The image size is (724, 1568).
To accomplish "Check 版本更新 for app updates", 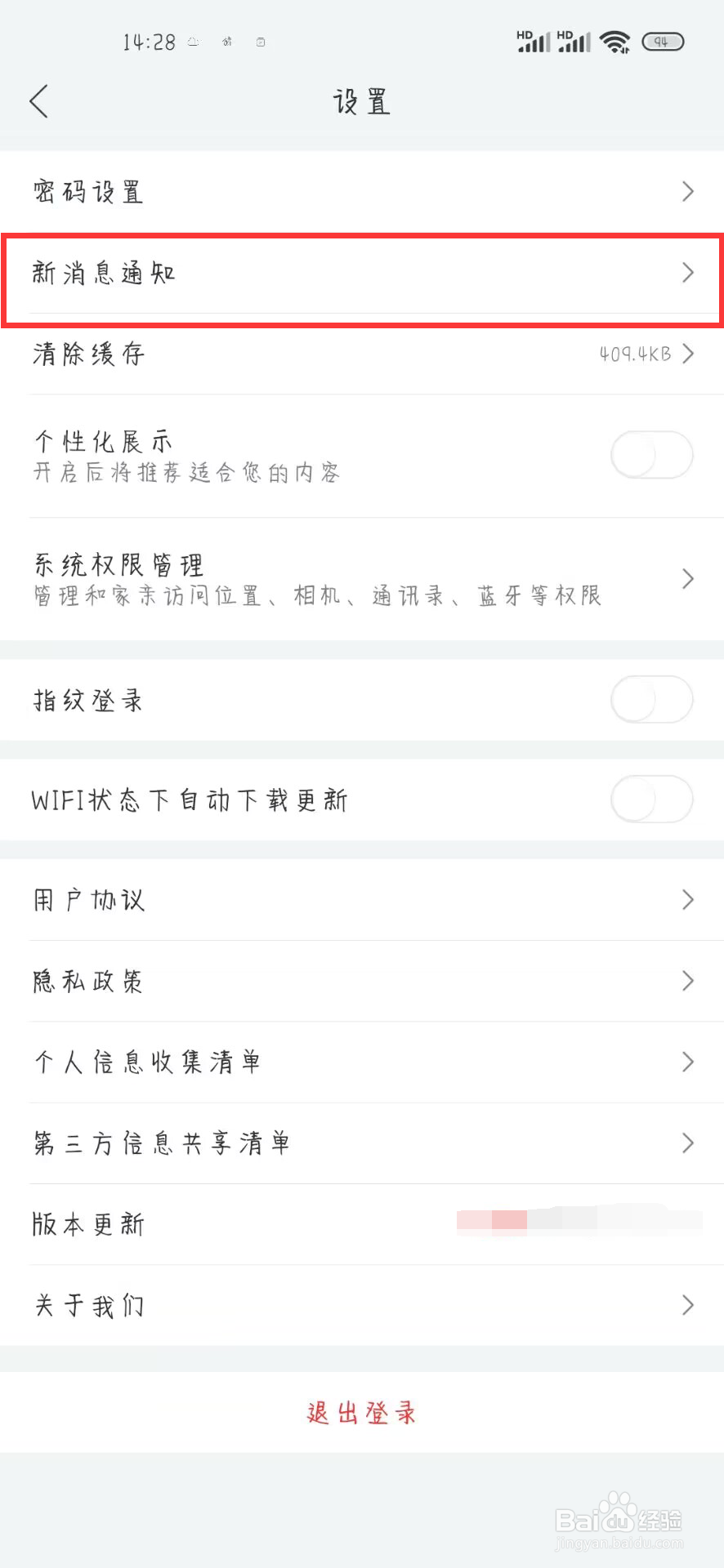I will [362, 1224].
